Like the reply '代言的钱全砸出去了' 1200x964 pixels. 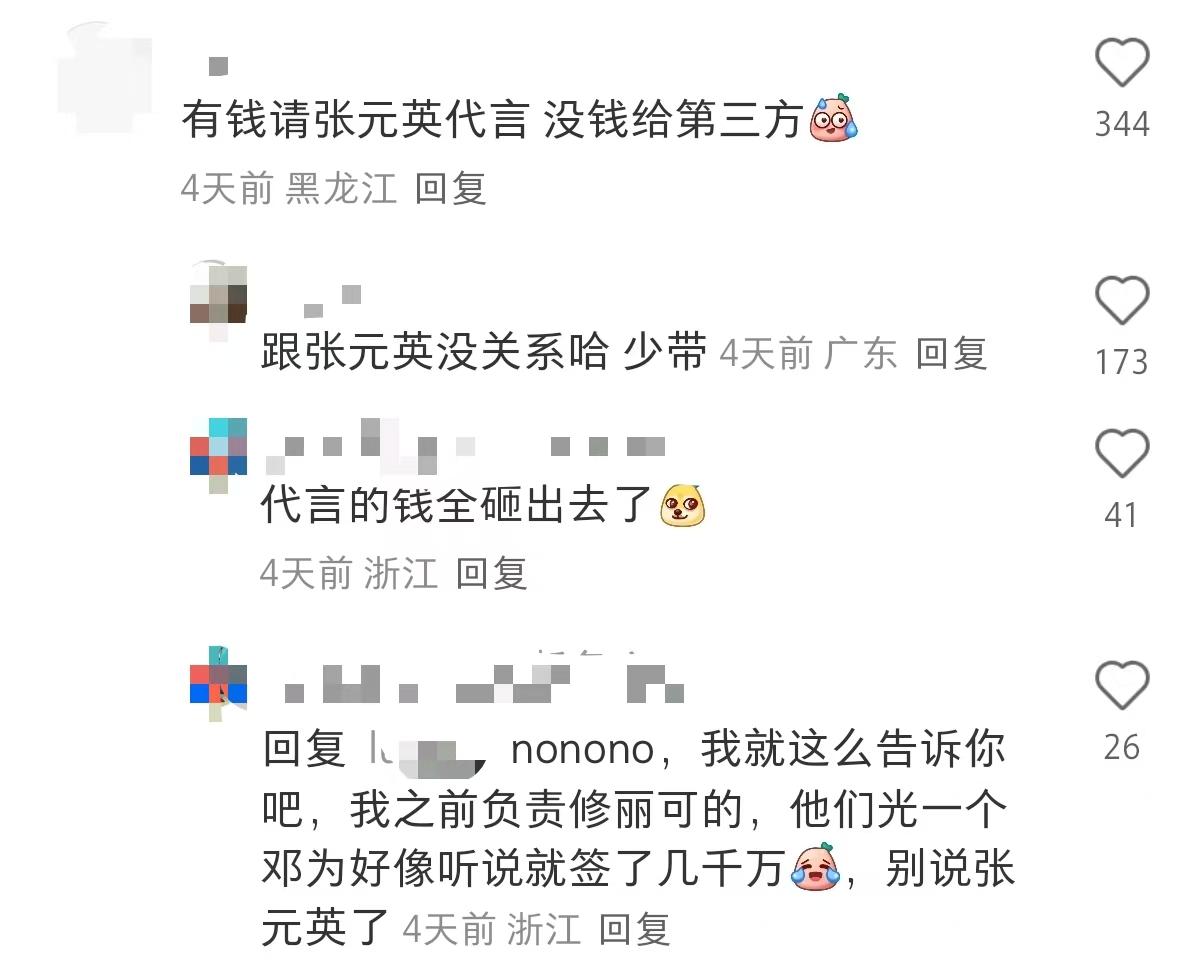click(x=1122, y=455)
